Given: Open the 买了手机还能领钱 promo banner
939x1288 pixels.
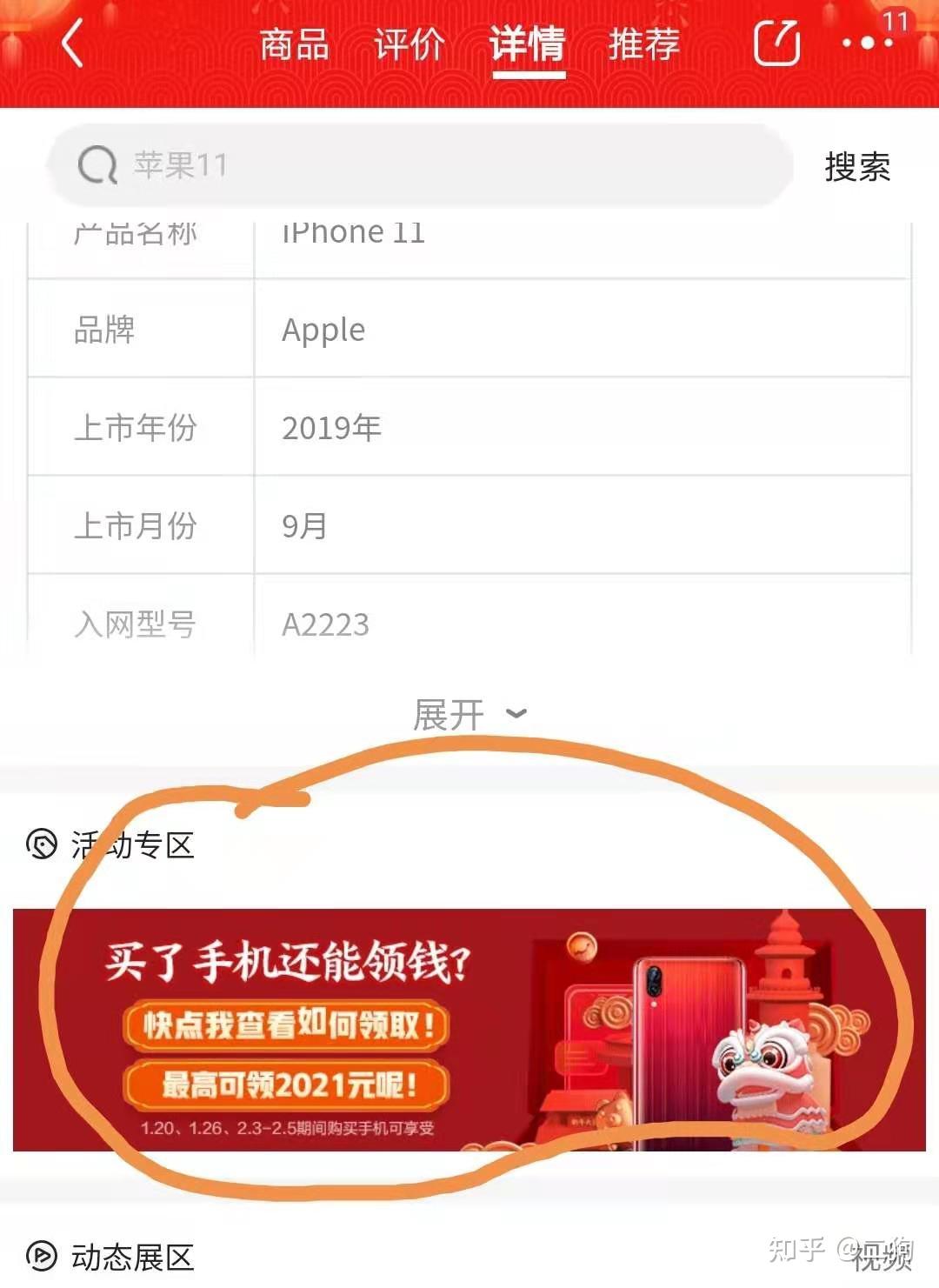Looking at the screenshot, I should [469, 1030].
